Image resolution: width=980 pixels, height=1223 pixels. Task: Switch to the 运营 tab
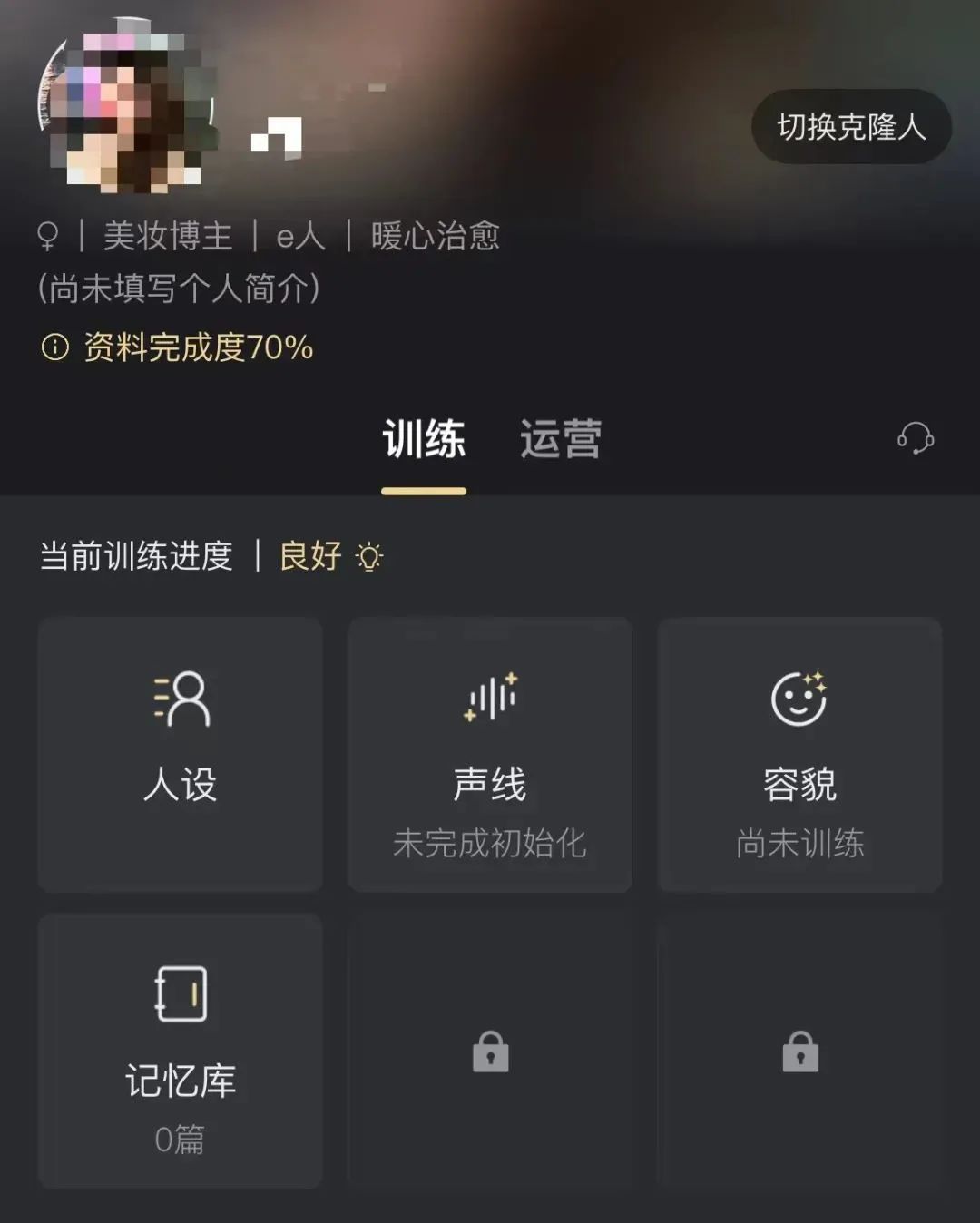coord(560,439)
